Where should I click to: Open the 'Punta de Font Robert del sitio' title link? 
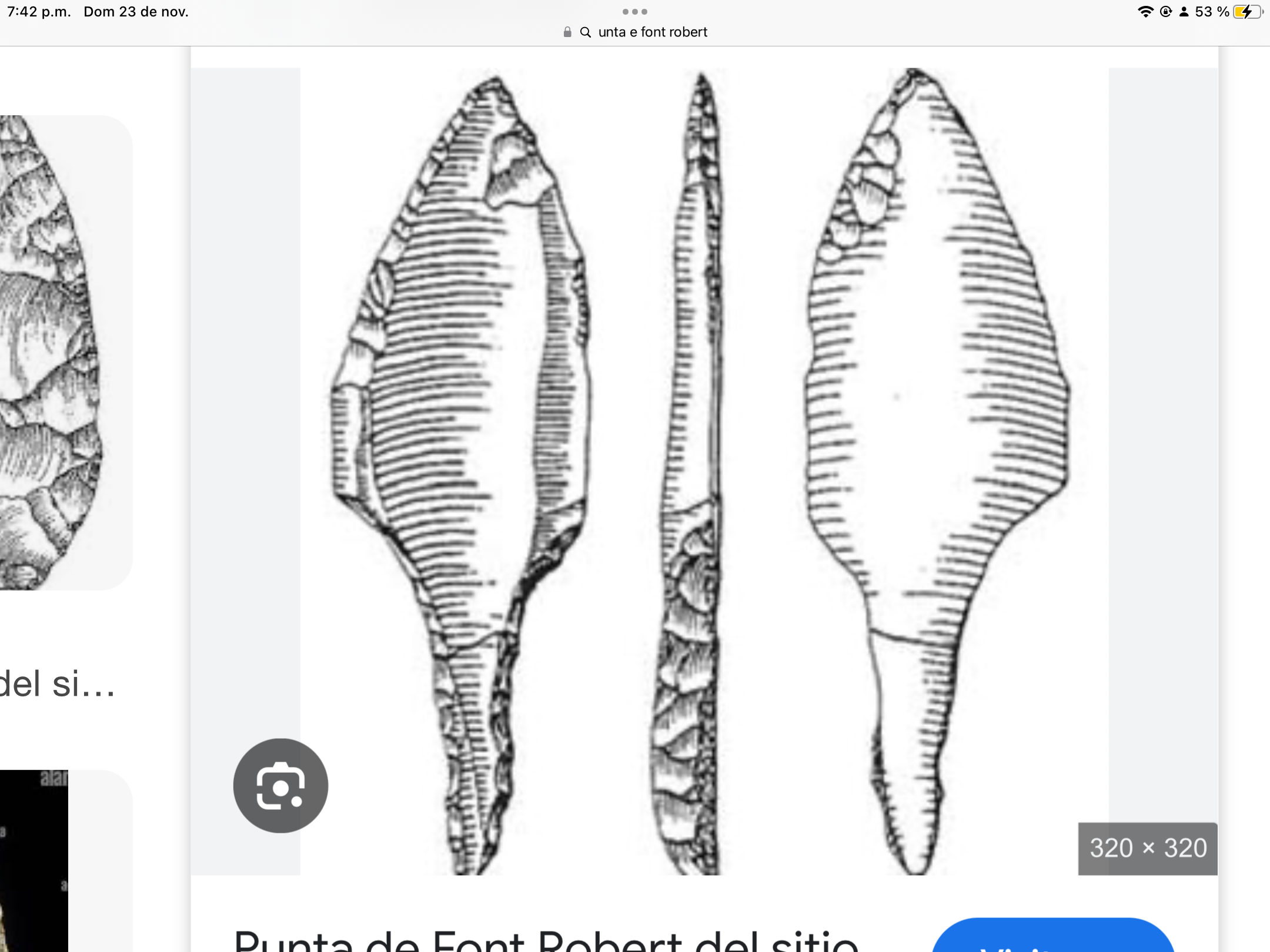[546, 940]
